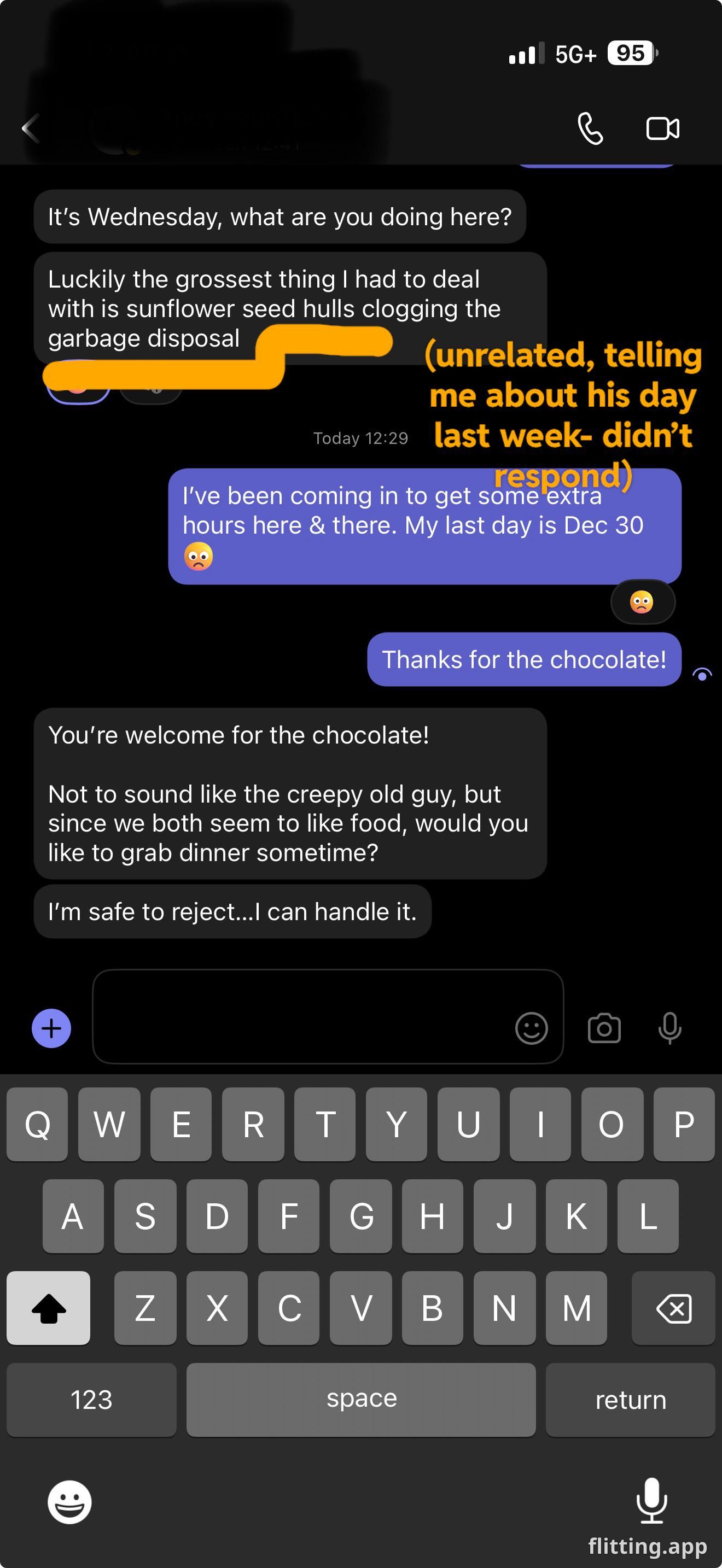Switch to the number layout with 123 key

tap(91, 1400)
